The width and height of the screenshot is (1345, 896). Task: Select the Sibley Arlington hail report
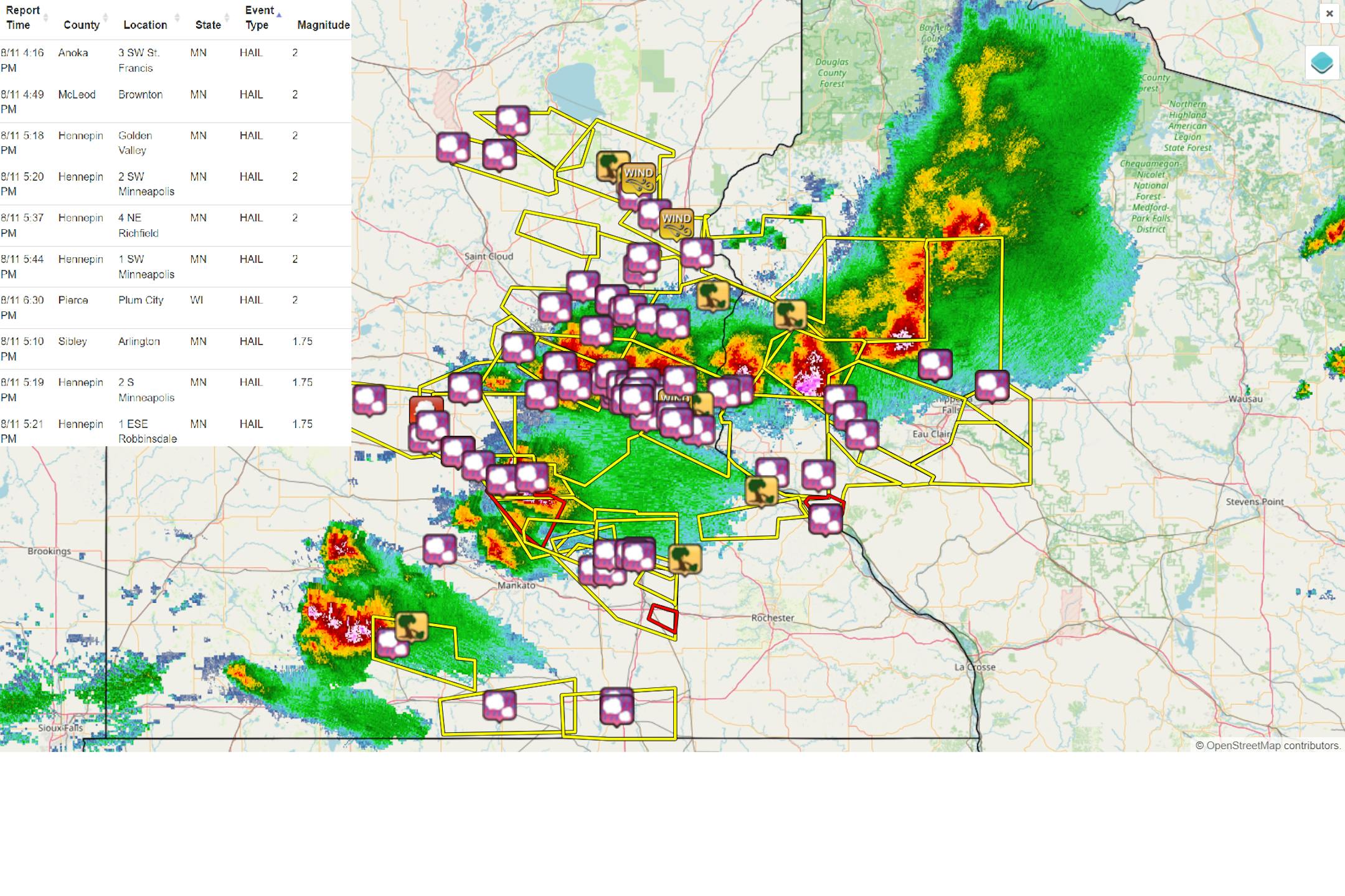tap(174, 349)
